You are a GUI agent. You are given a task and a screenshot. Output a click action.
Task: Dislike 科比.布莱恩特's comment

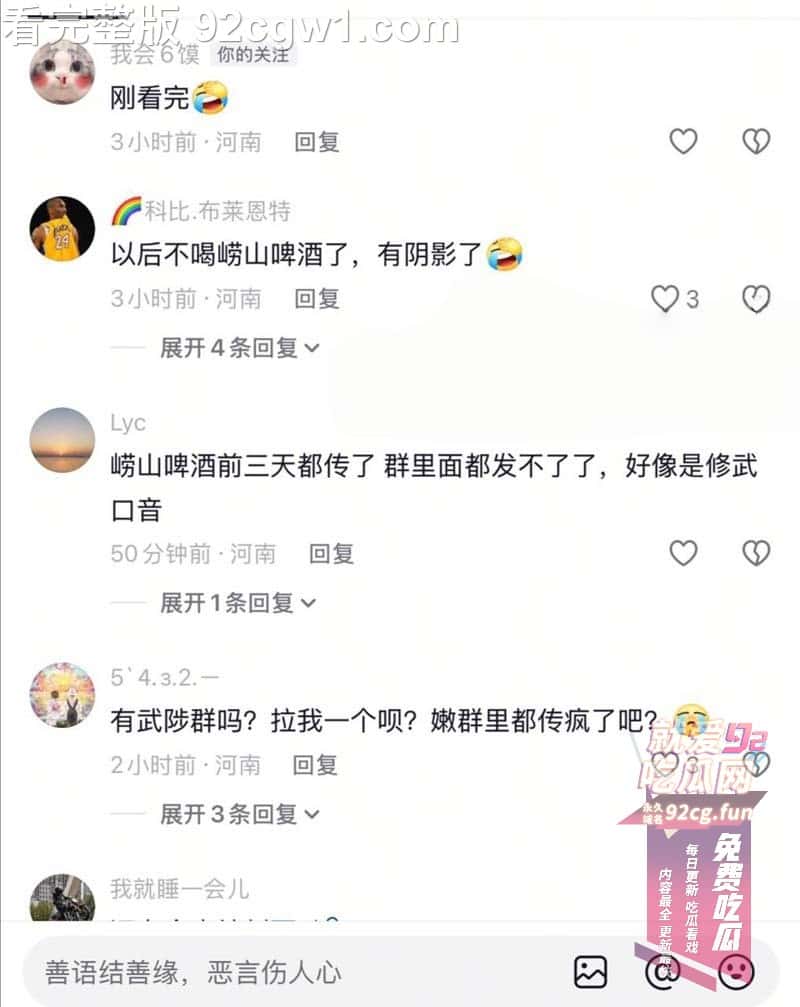tap(756, 298)
